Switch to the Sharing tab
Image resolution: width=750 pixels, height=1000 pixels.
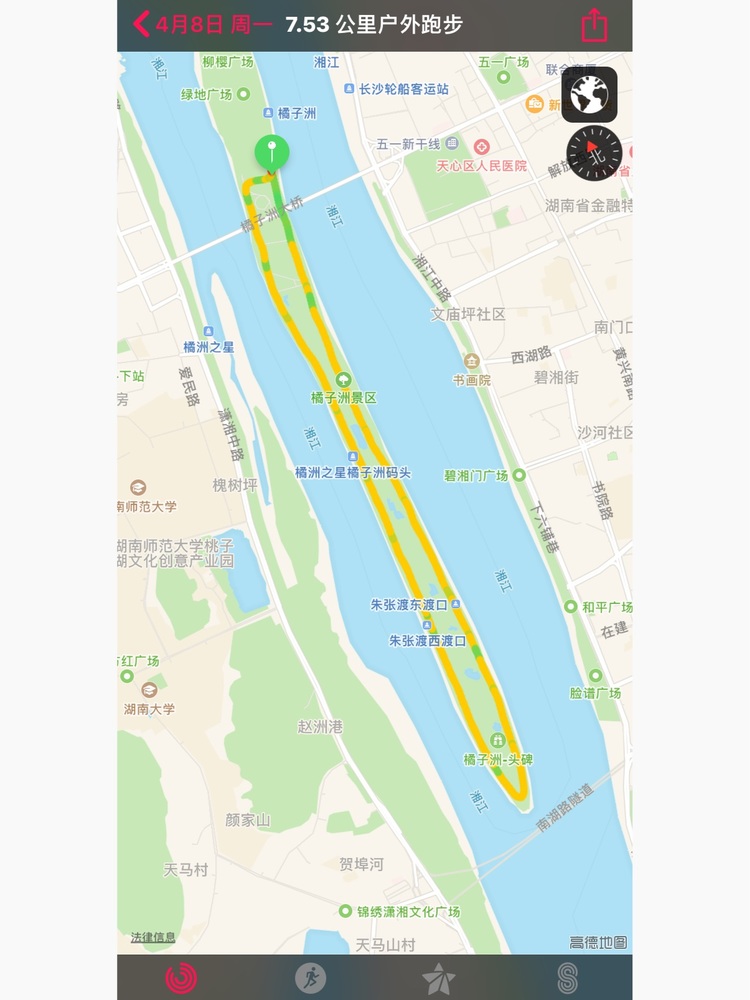coord(567,977)
